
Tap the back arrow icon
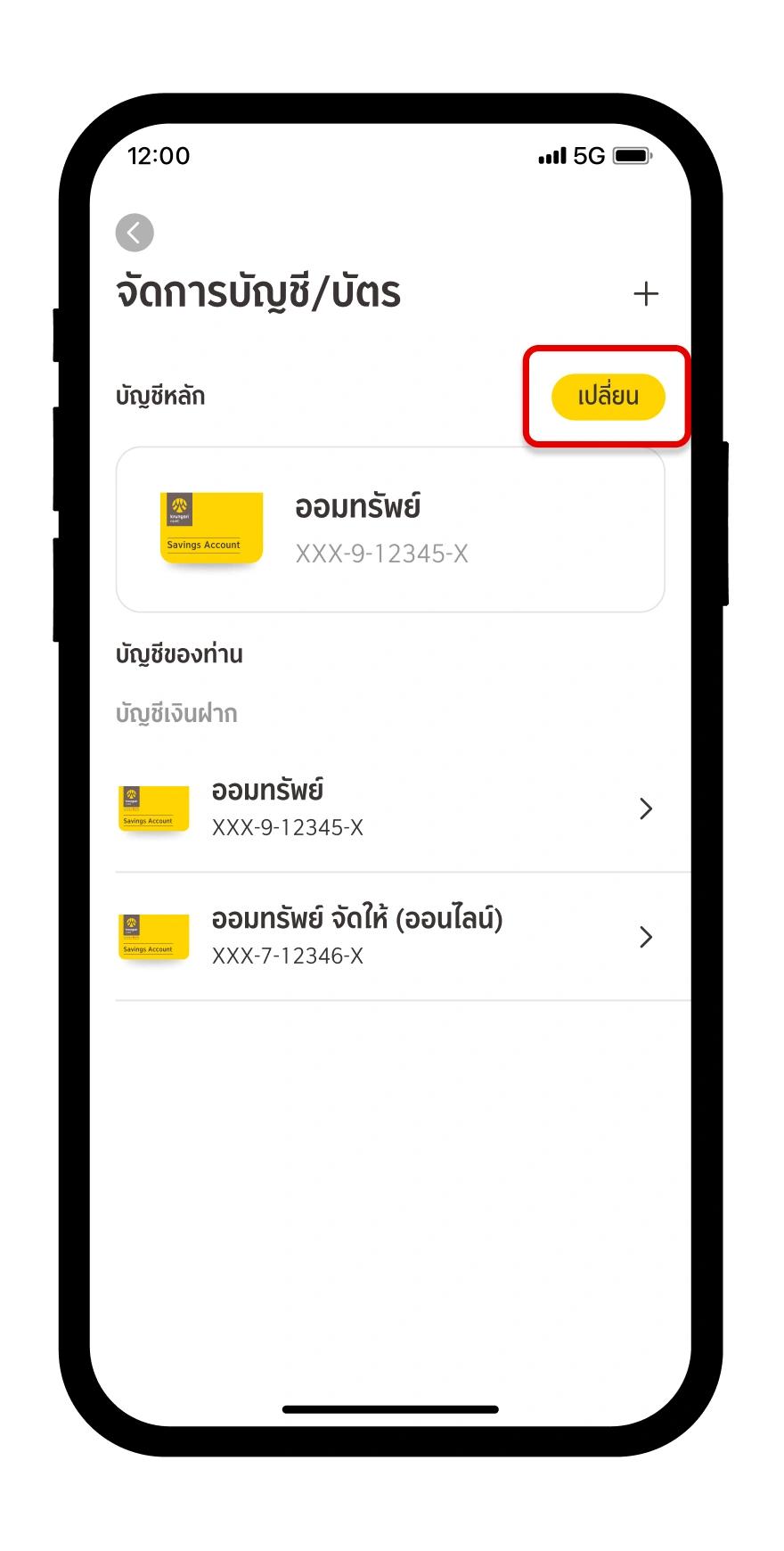point(135,233)
